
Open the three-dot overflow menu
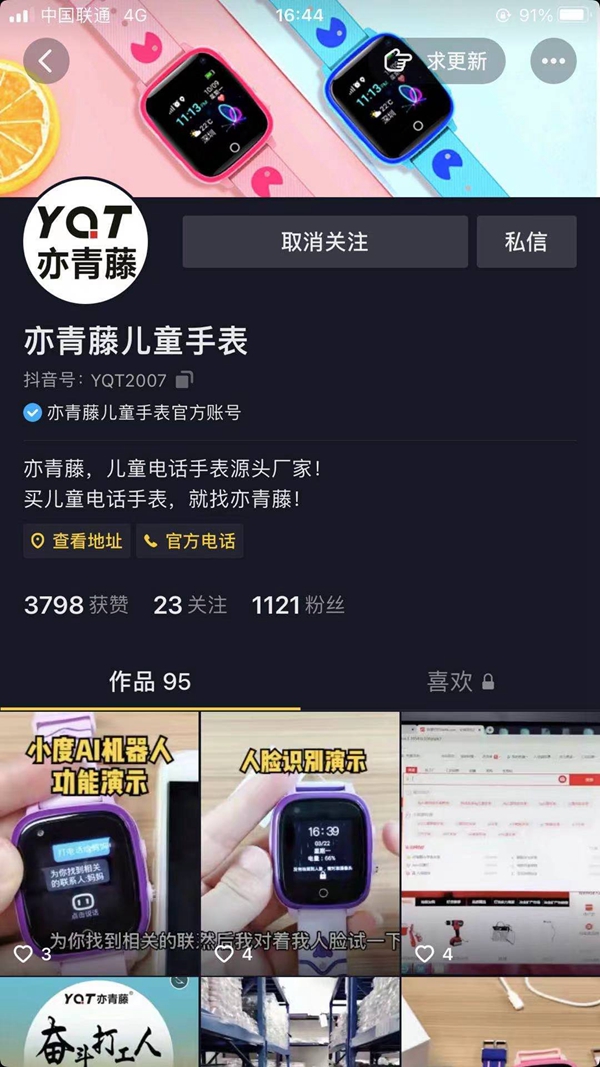(x=553, y=61)
